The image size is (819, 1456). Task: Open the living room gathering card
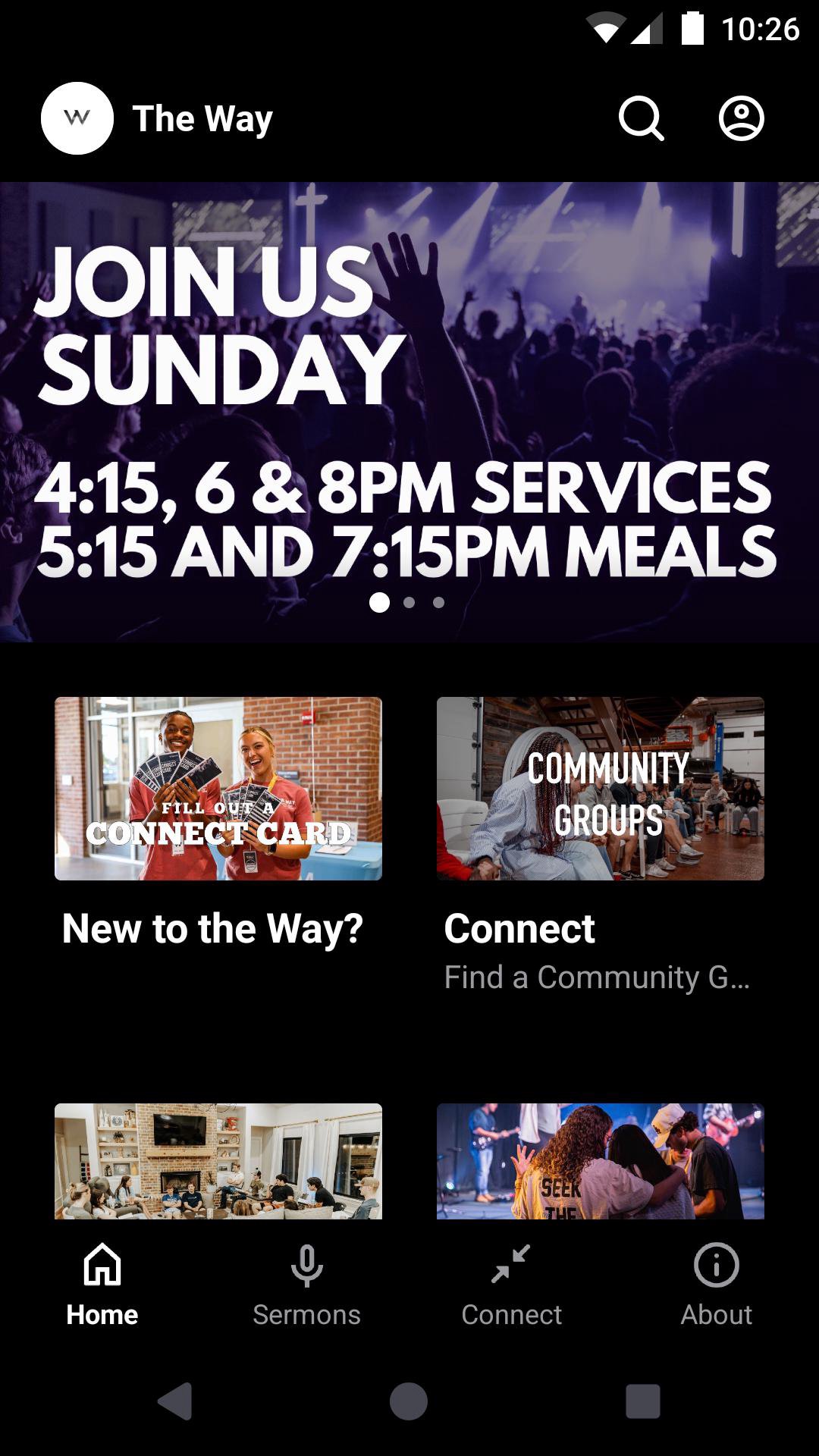[218, 1161]
